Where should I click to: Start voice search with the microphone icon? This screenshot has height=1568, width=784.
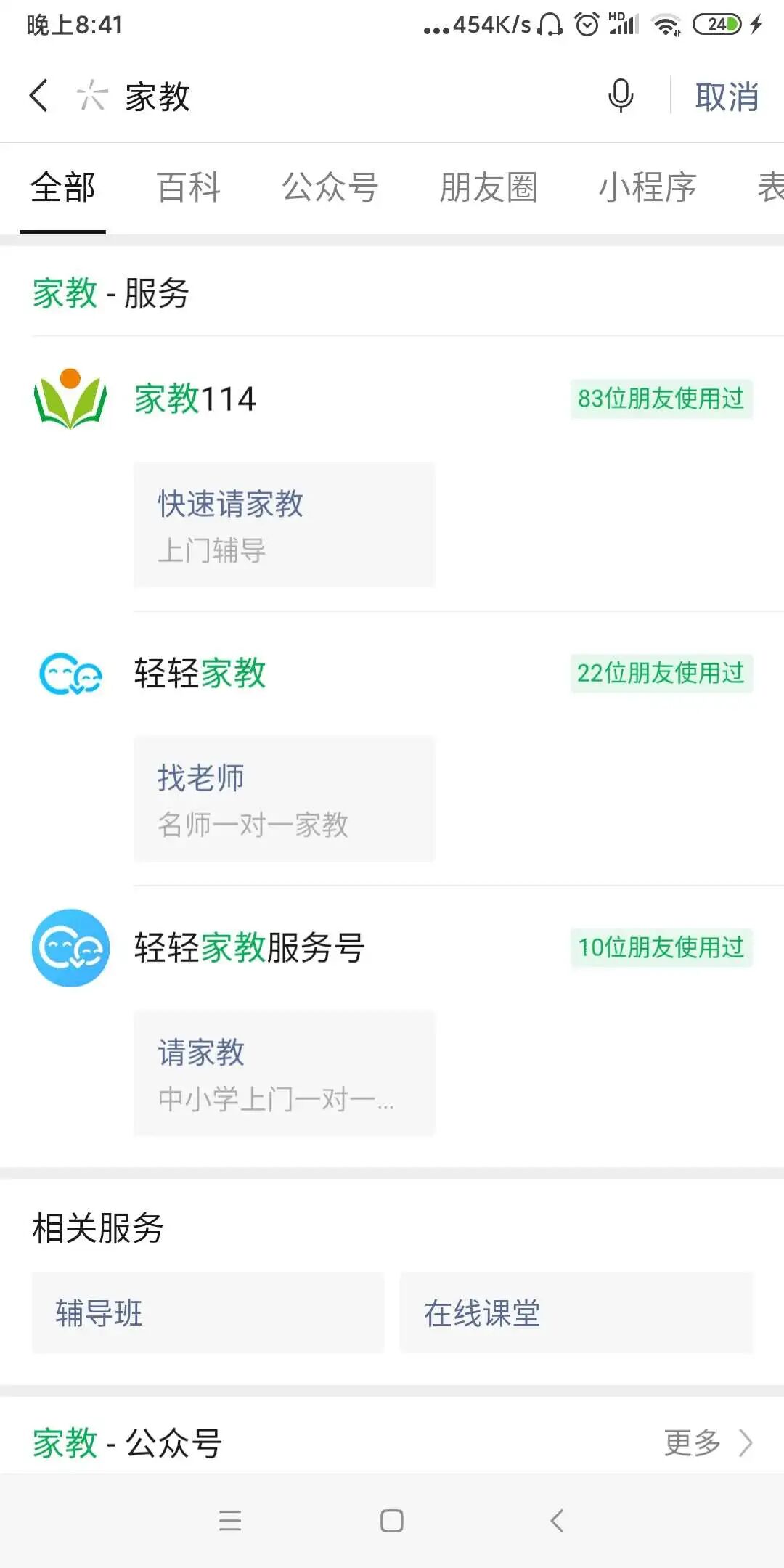[621, 96]
